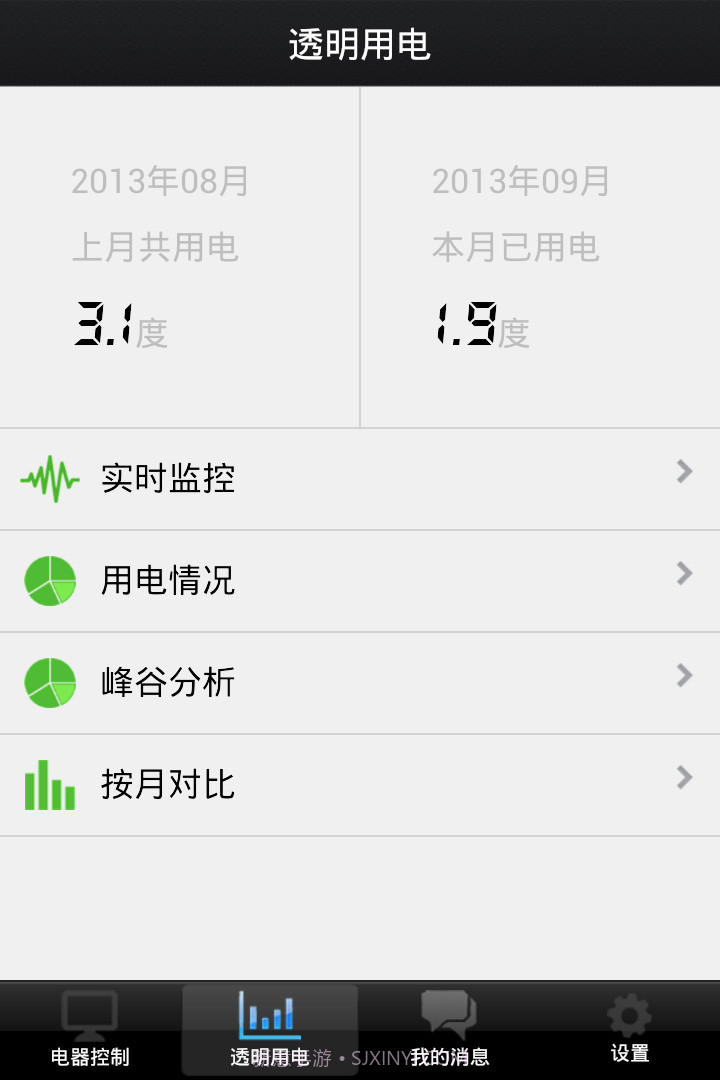Open the 按月对比 list entry

click(360, 784)
